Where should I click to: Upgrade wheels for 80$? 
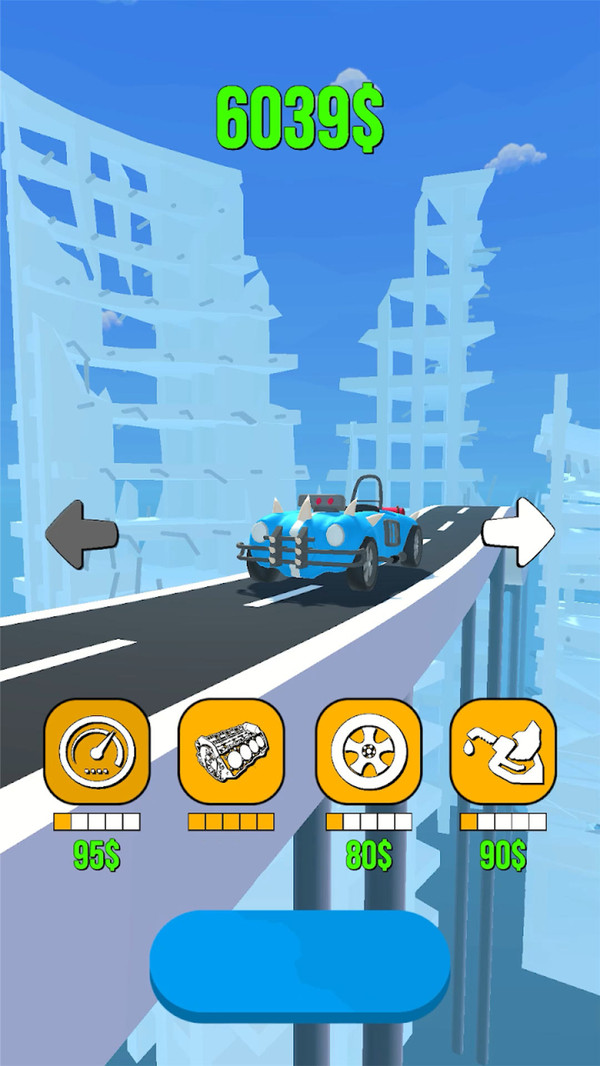pyautogui.click(x=368, y=751)
